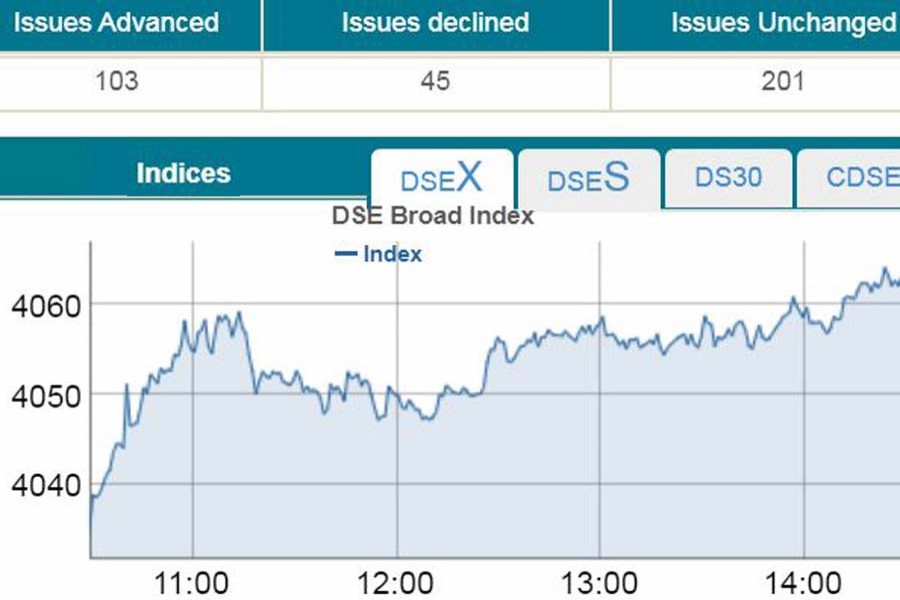Screen dimensions: 900x600
Task: Open the DS30 index tab
Action: [x=728, y=178]
